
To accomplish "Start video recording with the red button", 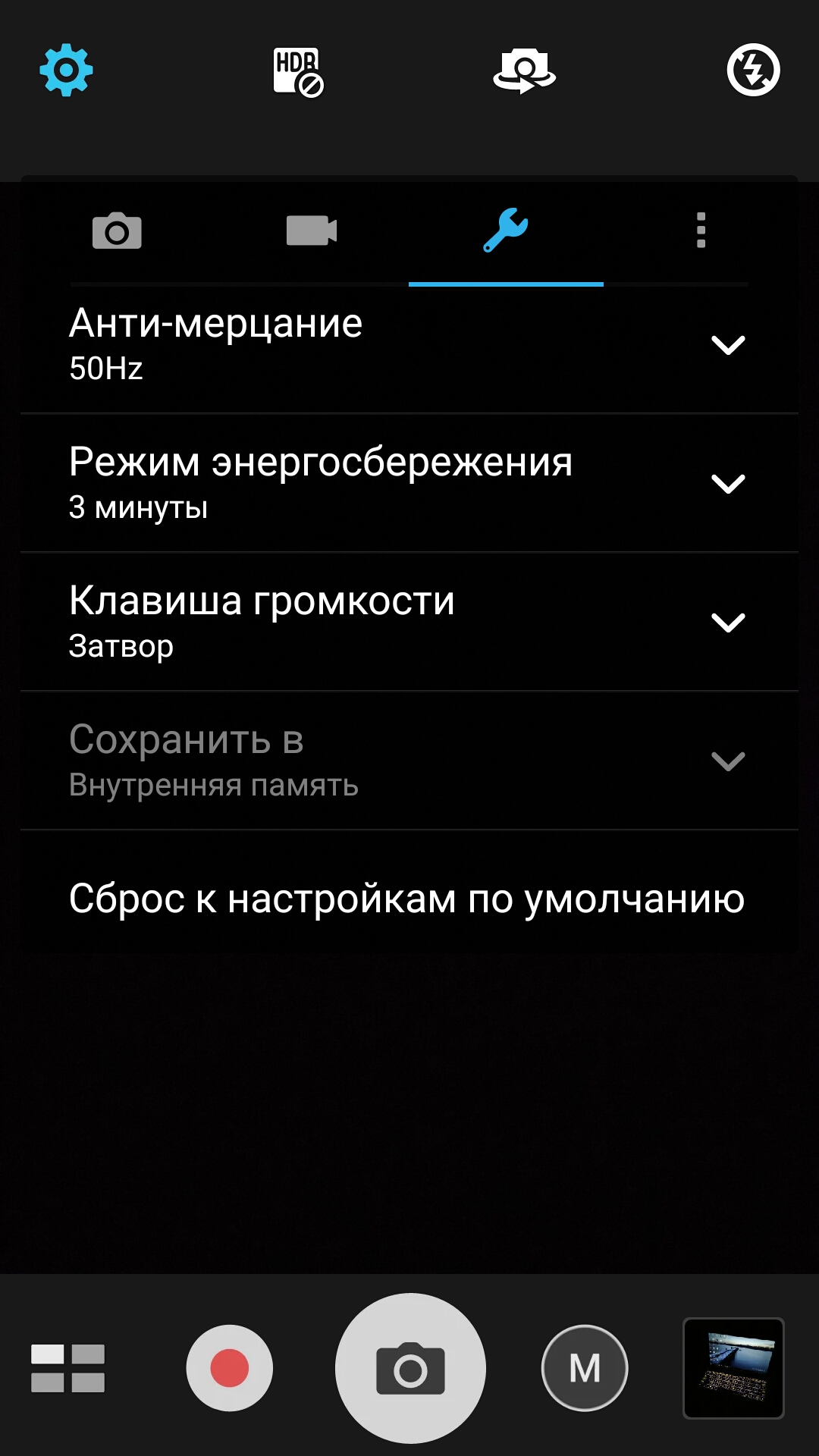I will point(229,1368).
